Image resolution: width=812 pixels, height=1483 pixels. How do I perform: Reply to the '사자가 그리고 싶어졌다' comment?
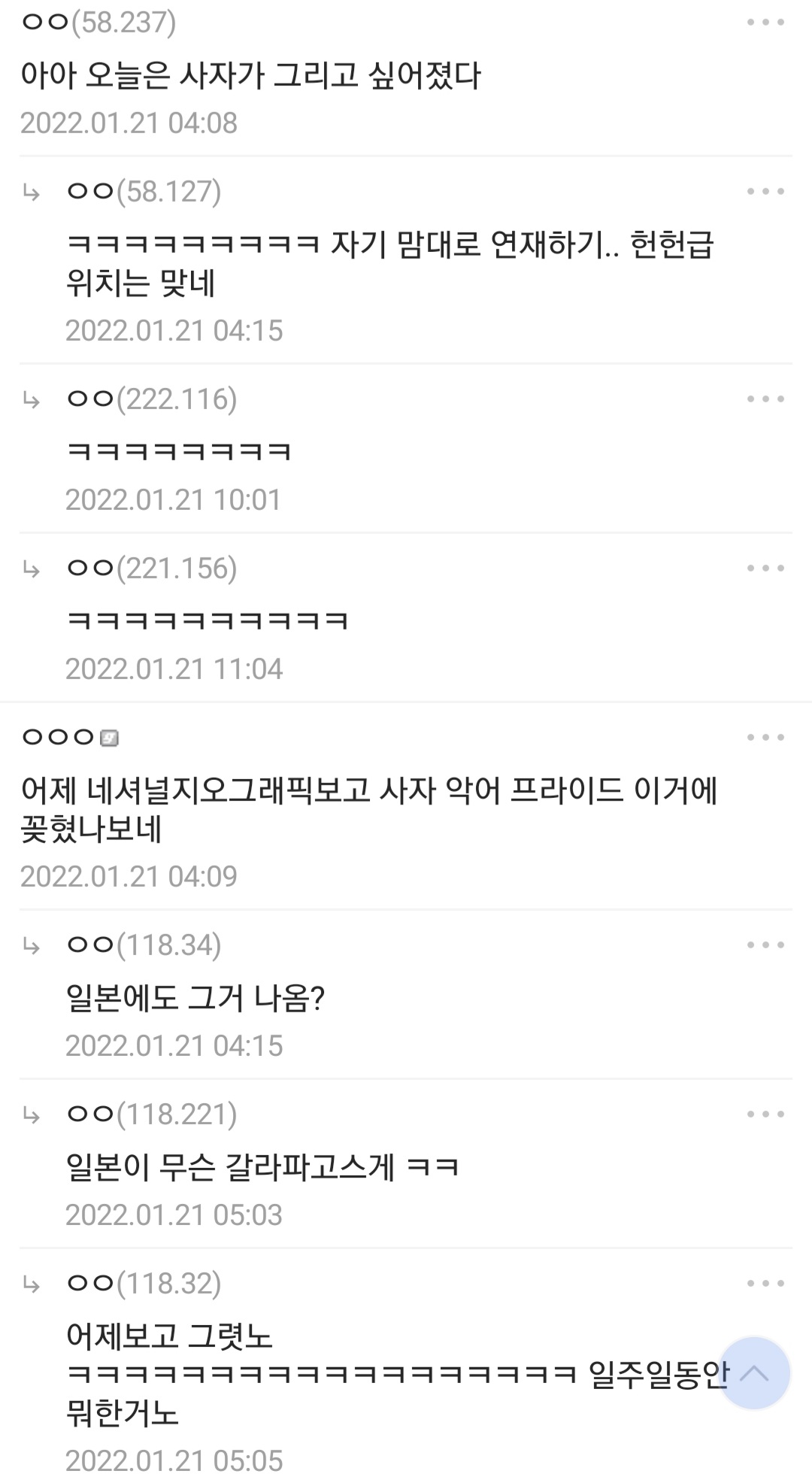point(250,75)
